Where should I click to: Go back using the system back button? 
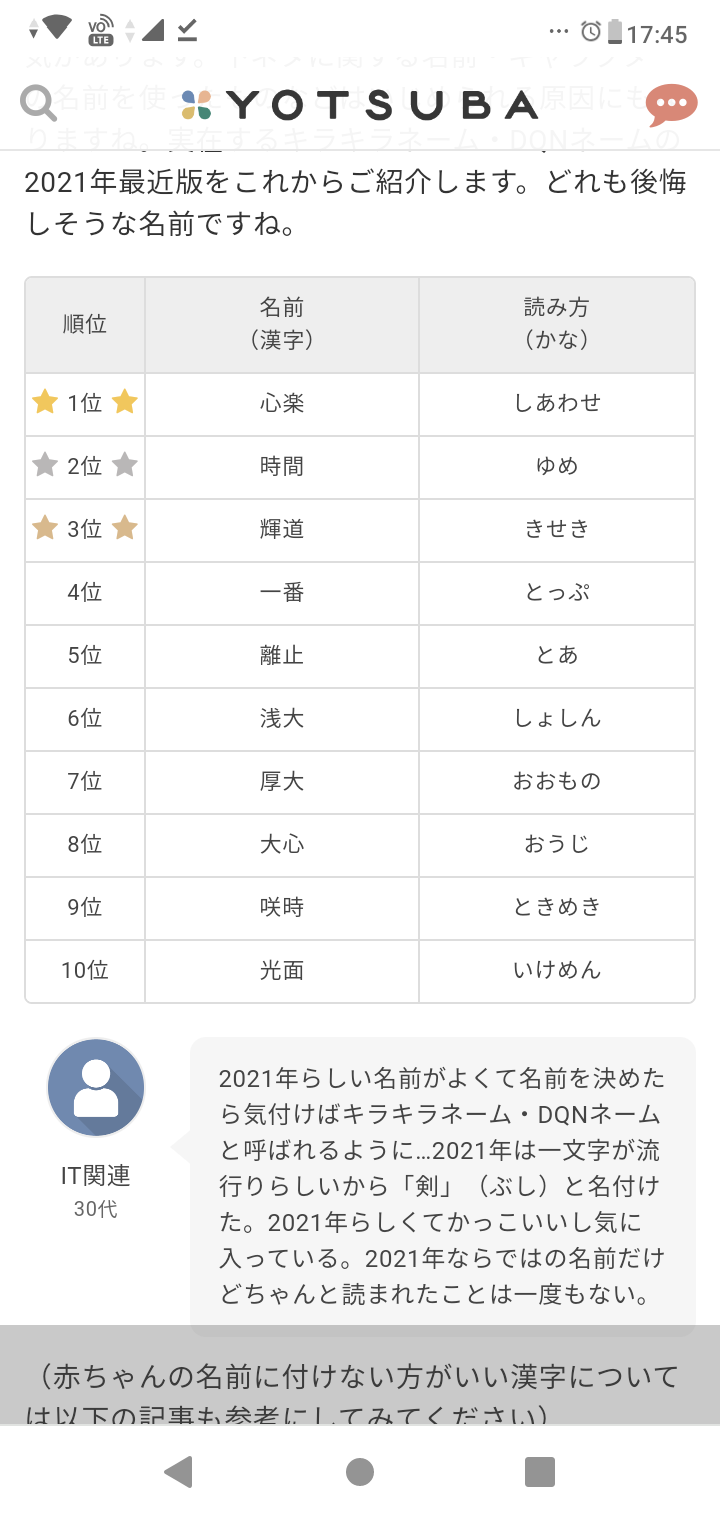[x=178, y=1471]
